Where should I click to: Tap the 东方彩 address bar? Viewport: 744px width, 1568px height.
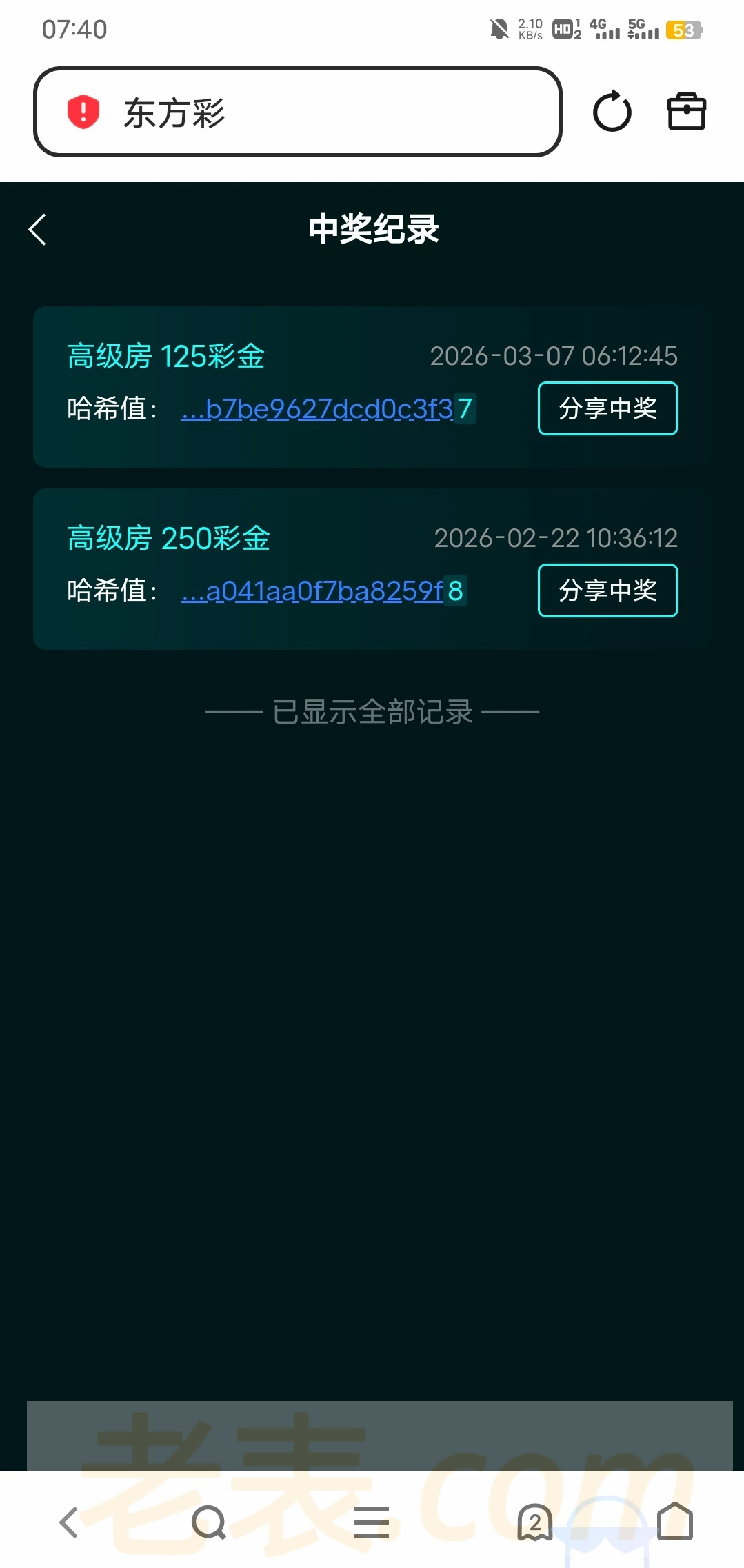(x=296, y=112)
